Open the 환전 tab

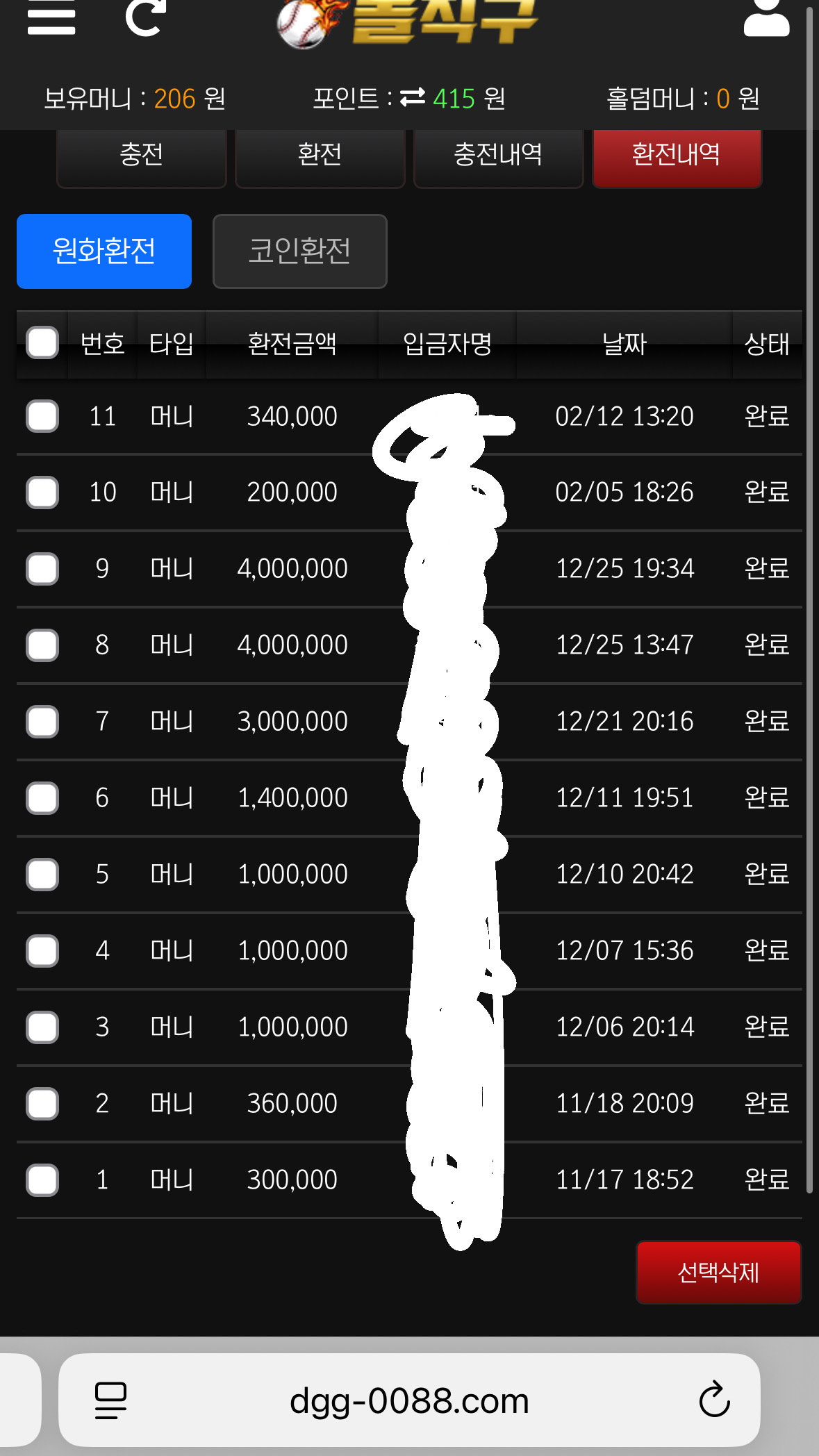320,155
